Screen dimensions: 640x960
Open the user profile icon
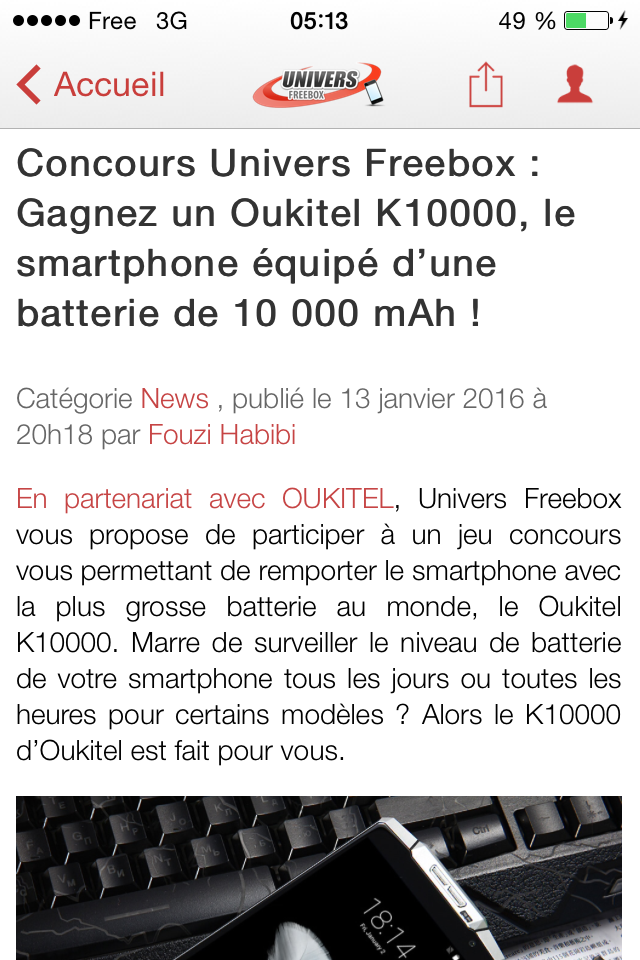click(575, 85)
